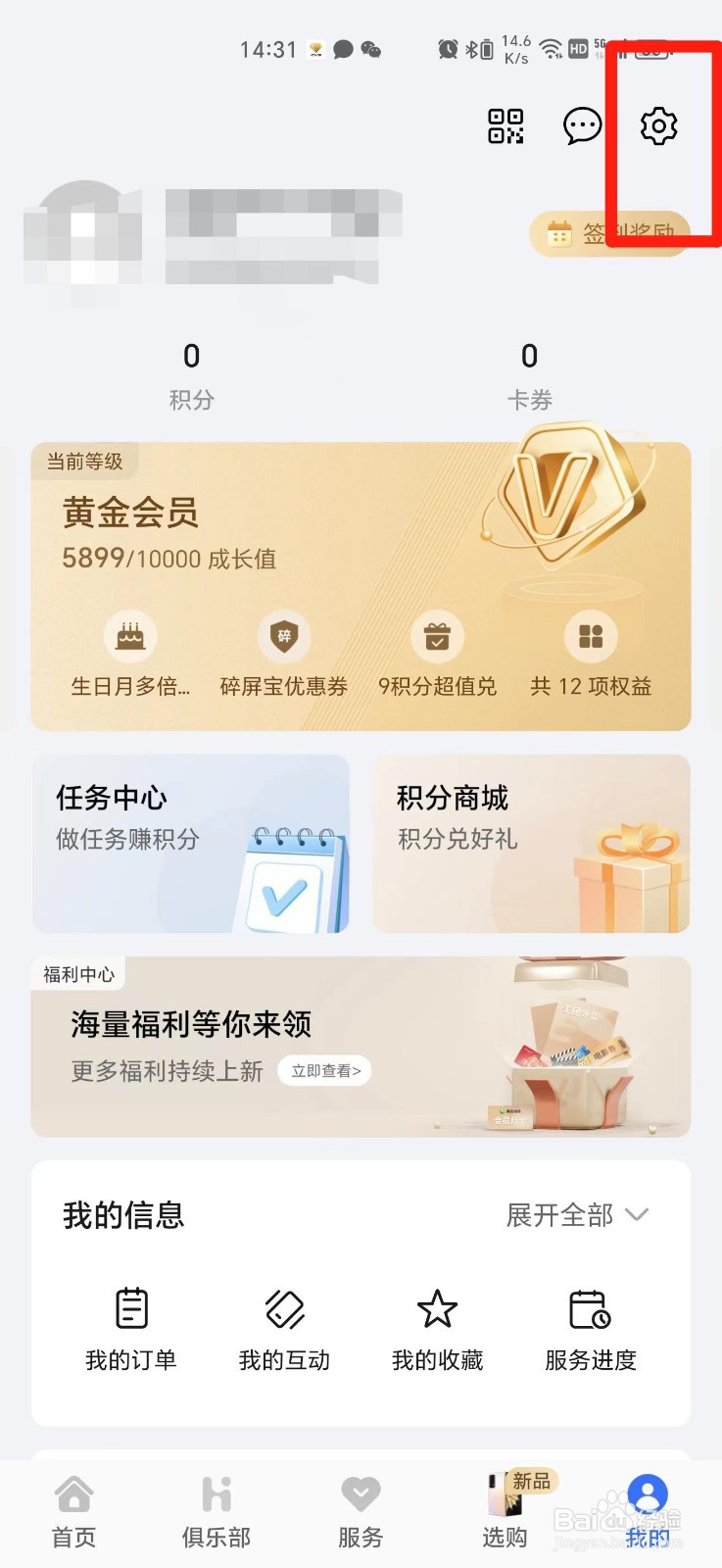Enter the 任务中心 task center card
Viewport: 722px width, 1568px height.
191,843
